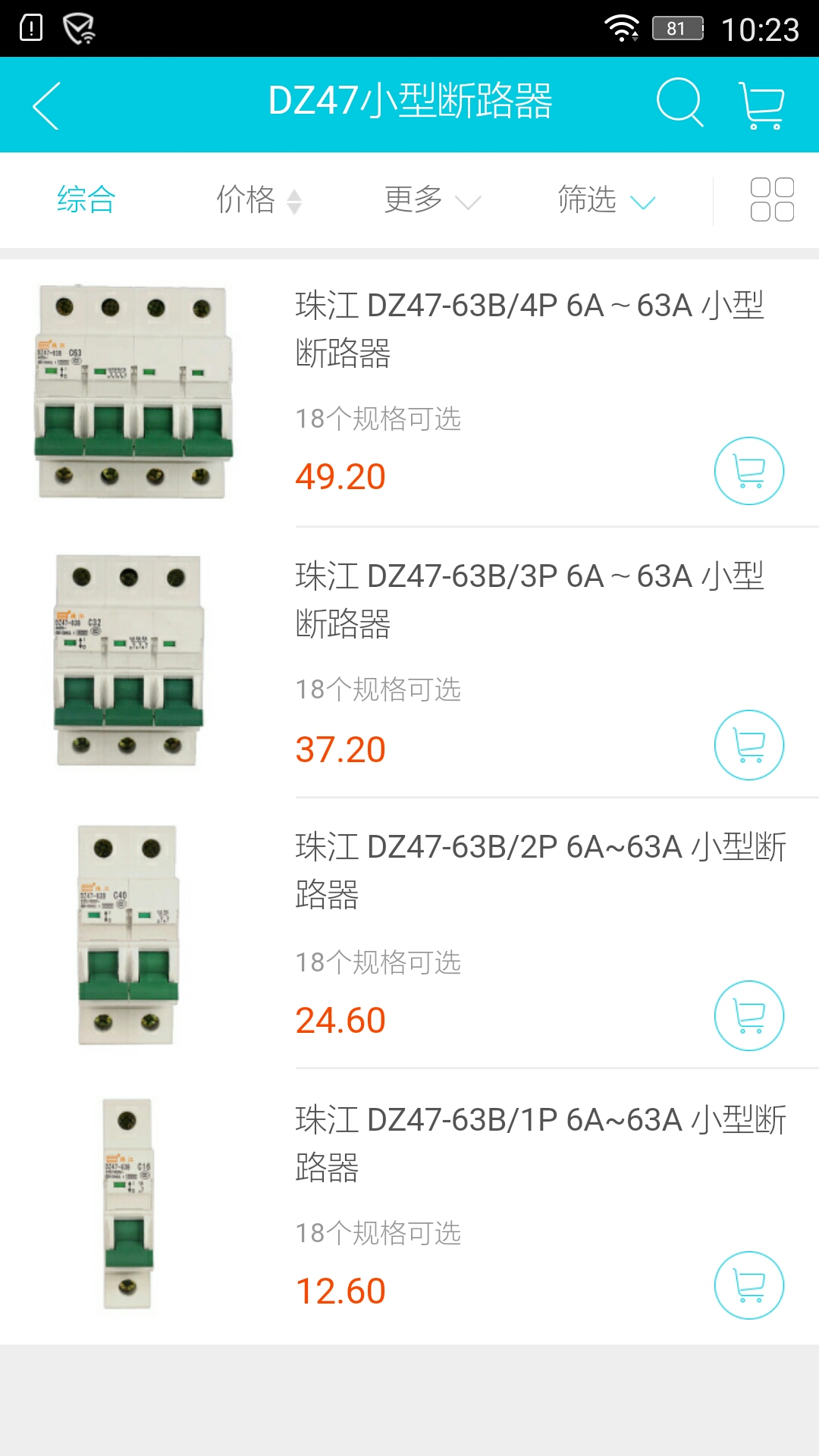Sort products by 价格
Image resolution: width=819 pixels, height=1456 pixels.
pos(259,200)
